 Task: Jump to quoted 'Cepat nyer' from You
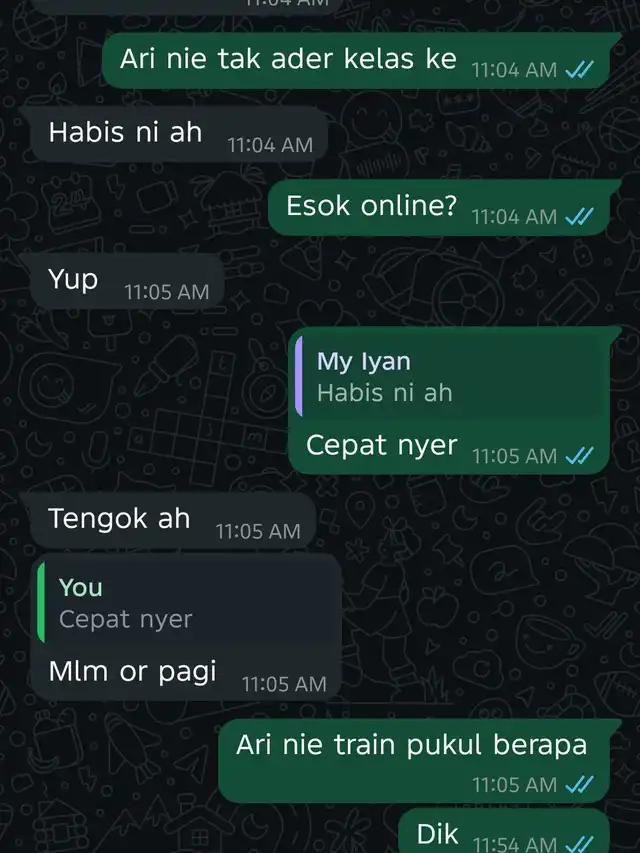click(187, 603)
